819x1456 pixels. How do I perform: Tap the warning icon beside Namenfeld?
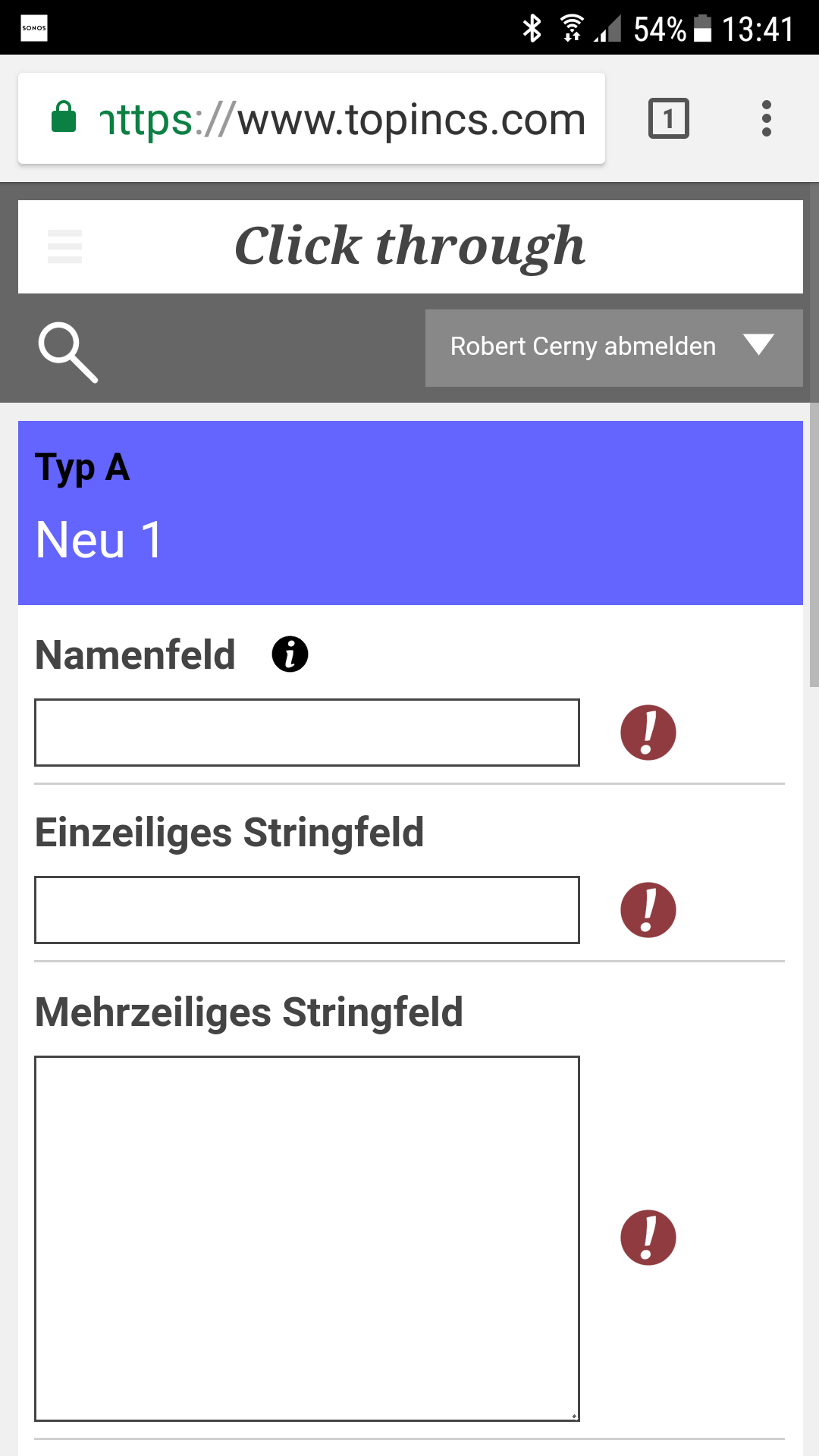[648, 733]
